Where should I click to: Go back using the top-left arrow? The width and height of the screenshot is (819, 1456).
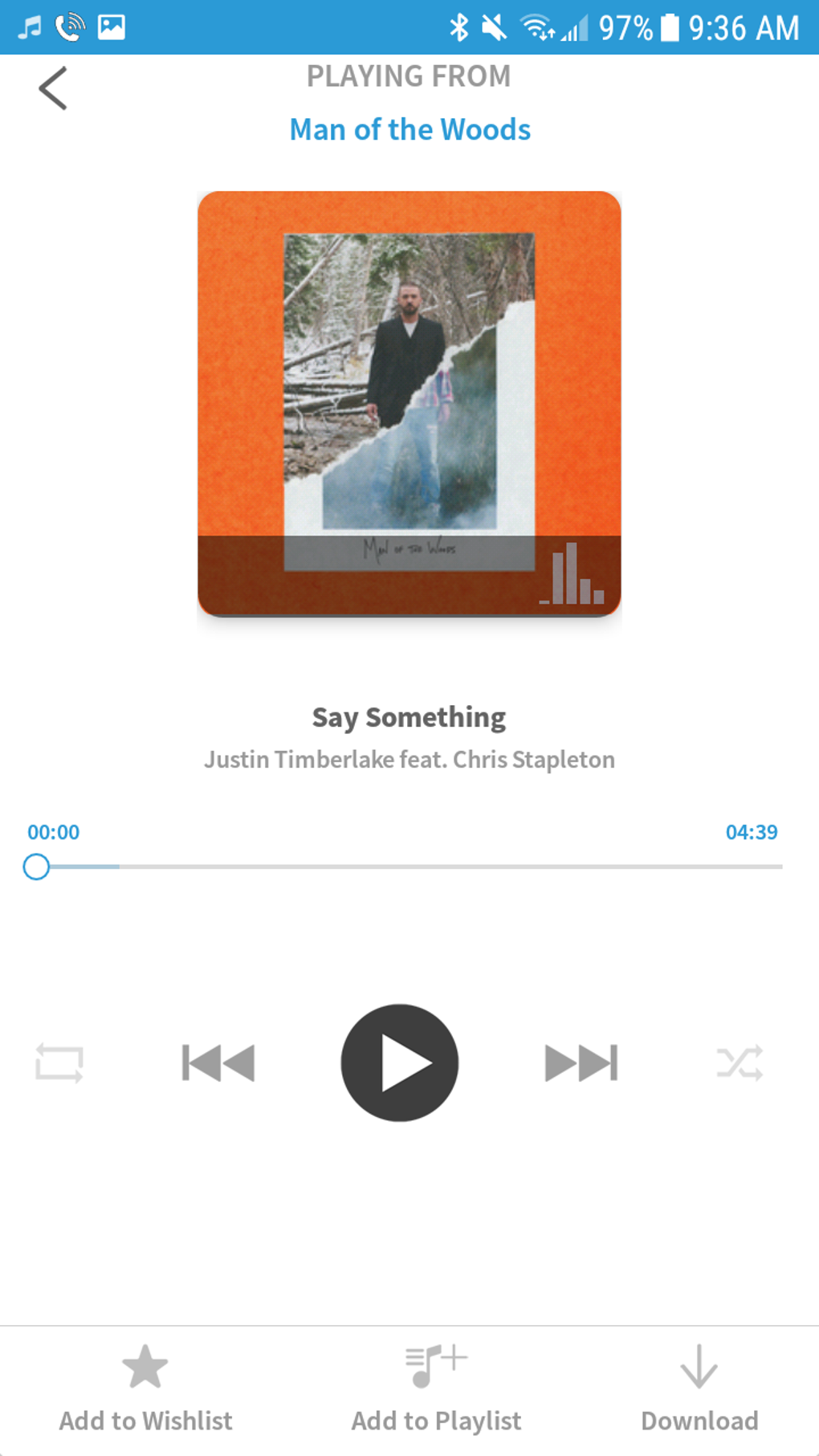53,88
